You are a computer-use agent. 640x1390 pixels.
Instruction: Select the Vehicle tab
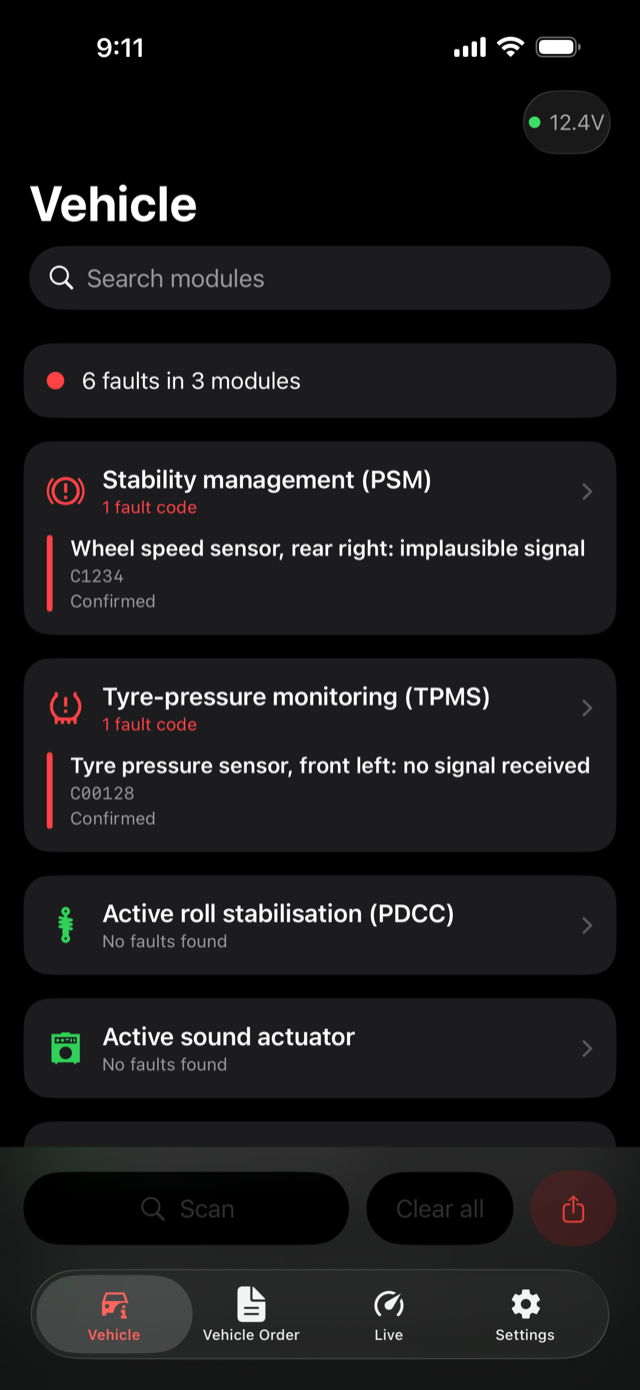[114, 1314]
